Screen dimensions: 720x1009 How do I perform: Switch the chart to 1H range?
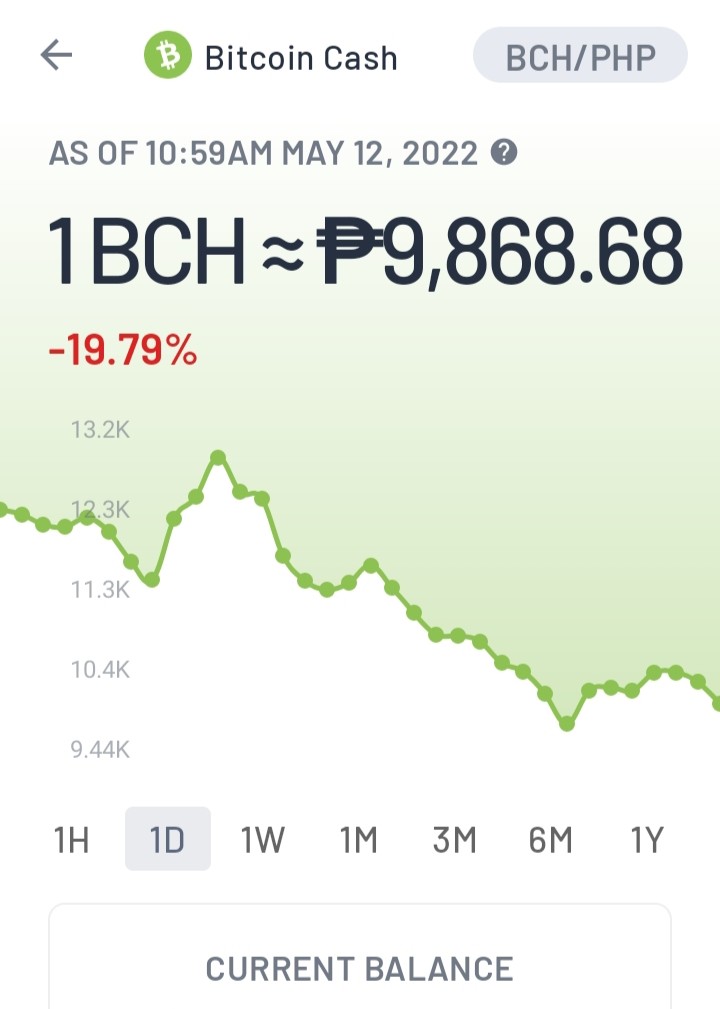(x=71, y=839)
